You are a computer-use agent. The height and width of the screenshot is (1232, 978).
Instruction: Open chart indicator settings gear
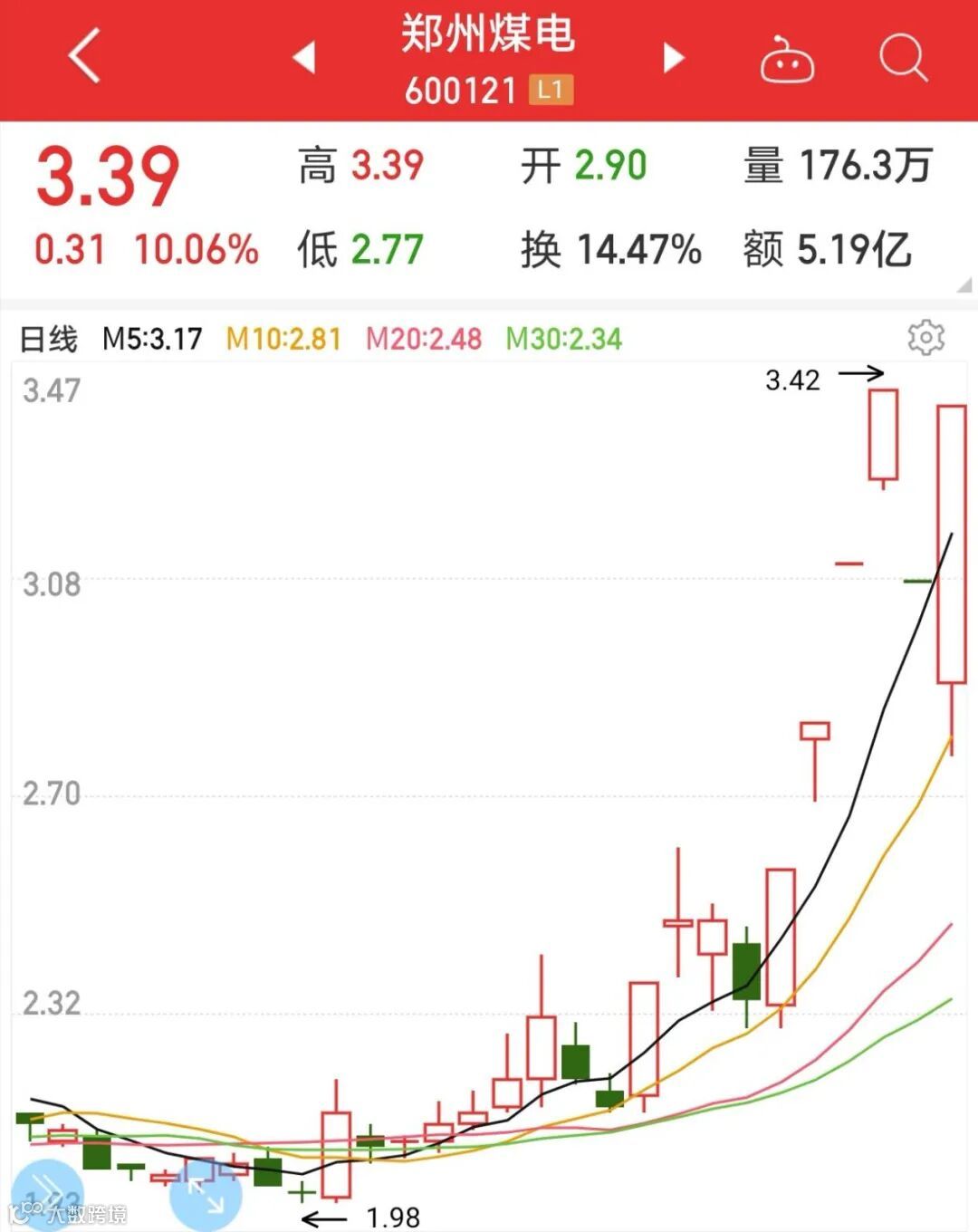coord(925,338)
